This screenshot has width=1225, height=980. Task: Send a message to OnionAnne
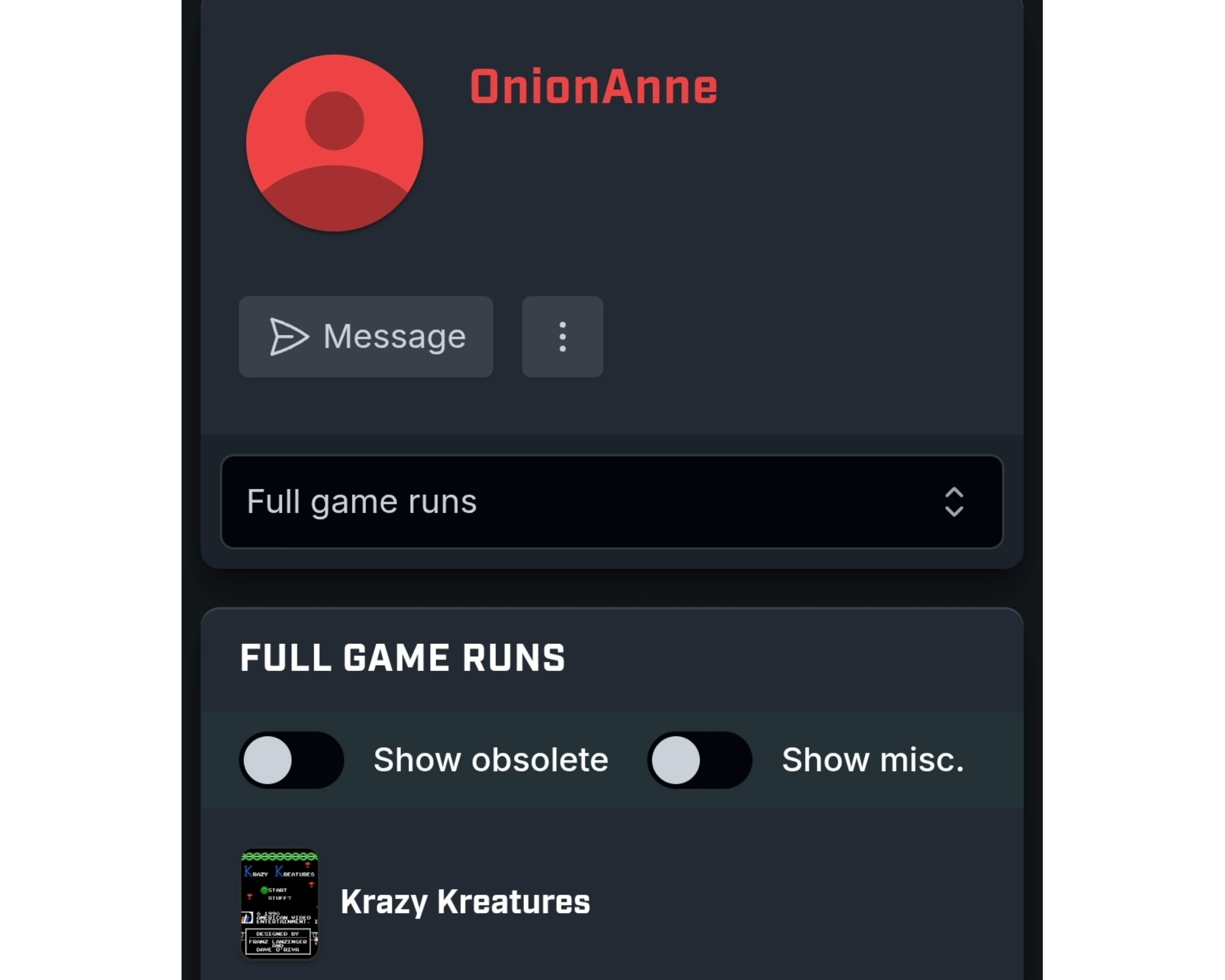tap(366, 337)
